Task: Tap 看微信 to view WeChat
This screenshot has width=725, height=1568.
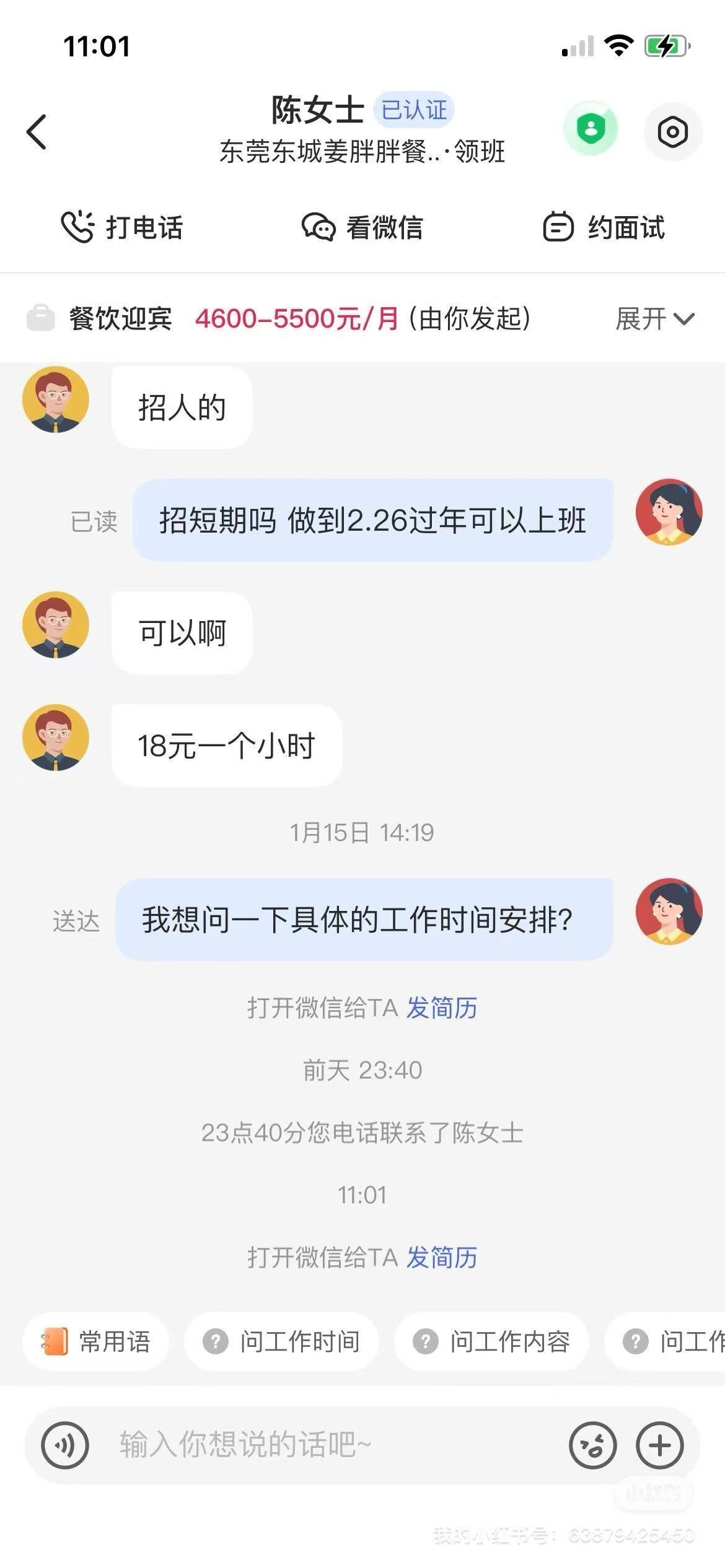Action: (362, 227)
